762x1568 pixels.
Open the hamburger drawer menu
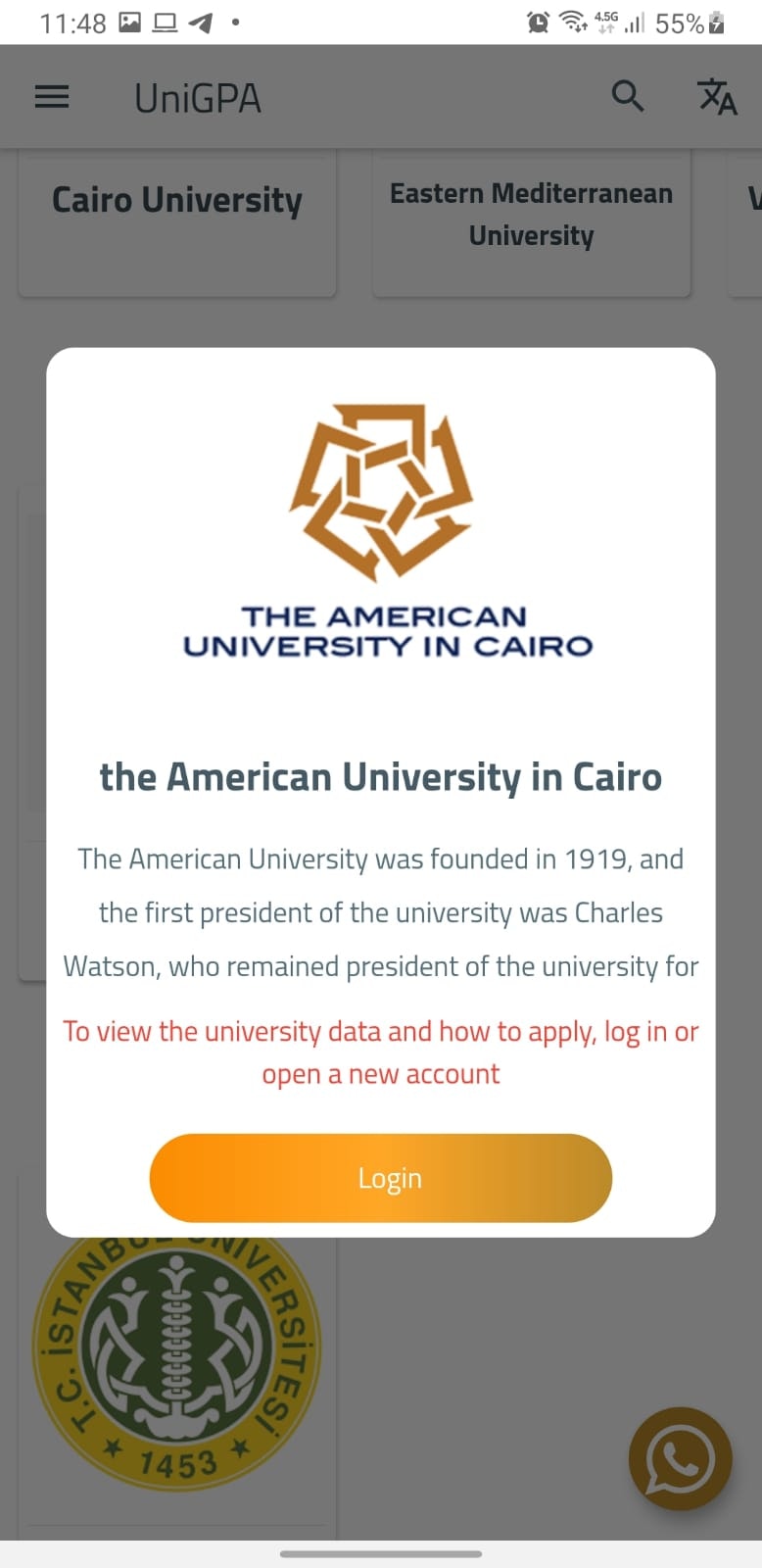click(52, 97)
